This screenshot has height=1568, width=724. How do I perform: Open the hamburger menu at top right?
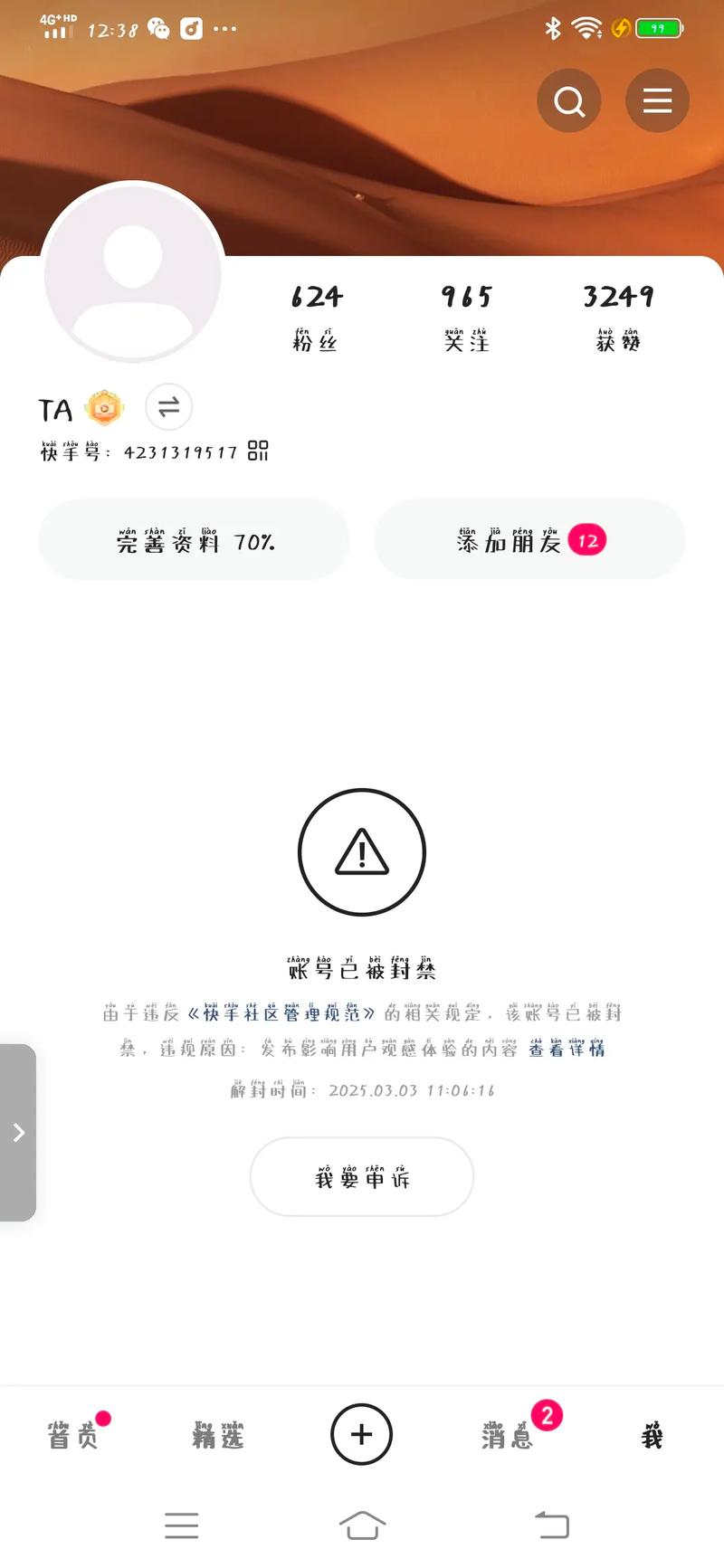coord(657,100)
